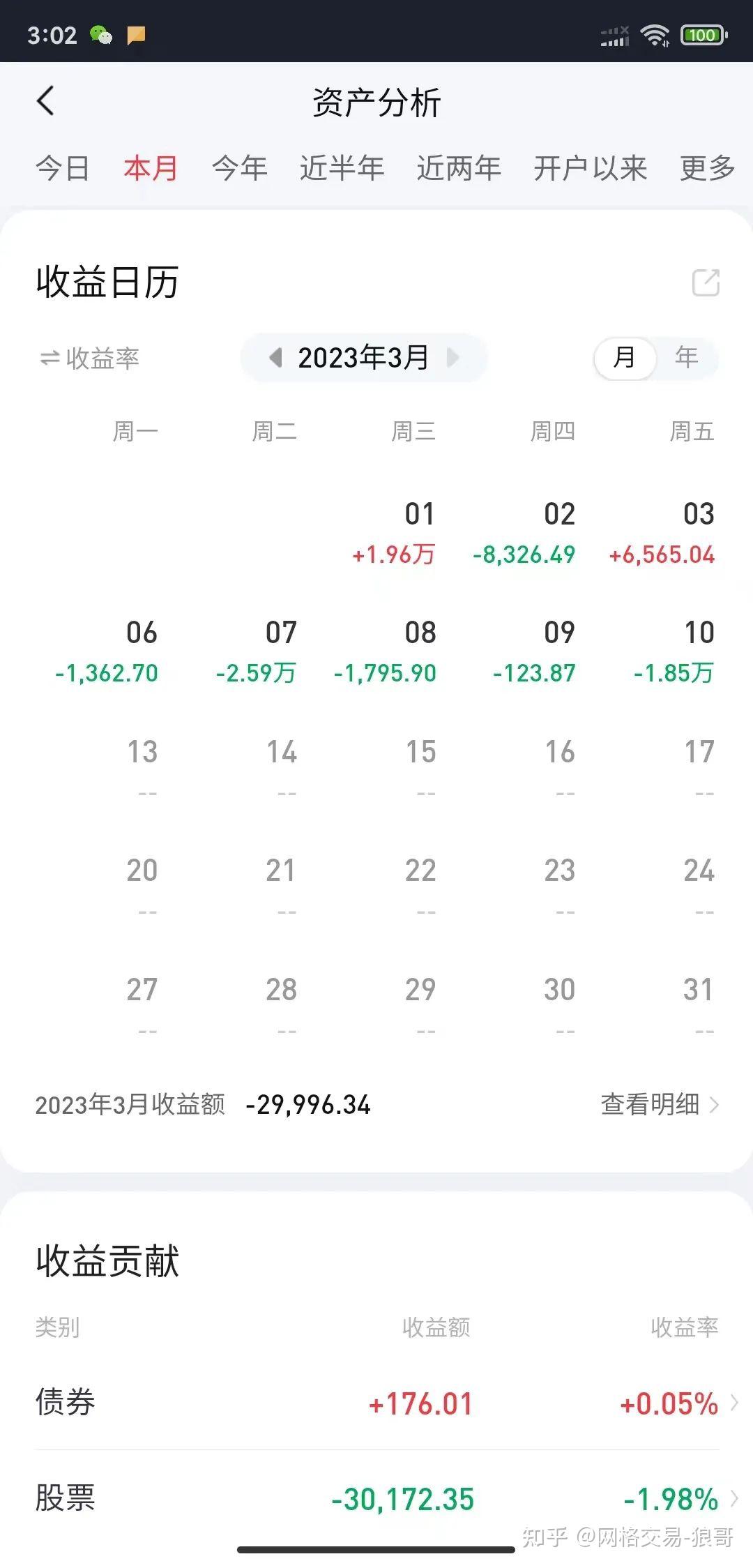The image size is (753, 1568).
Task: Toggle calendar to show 收益率
Action: point(89,359)
